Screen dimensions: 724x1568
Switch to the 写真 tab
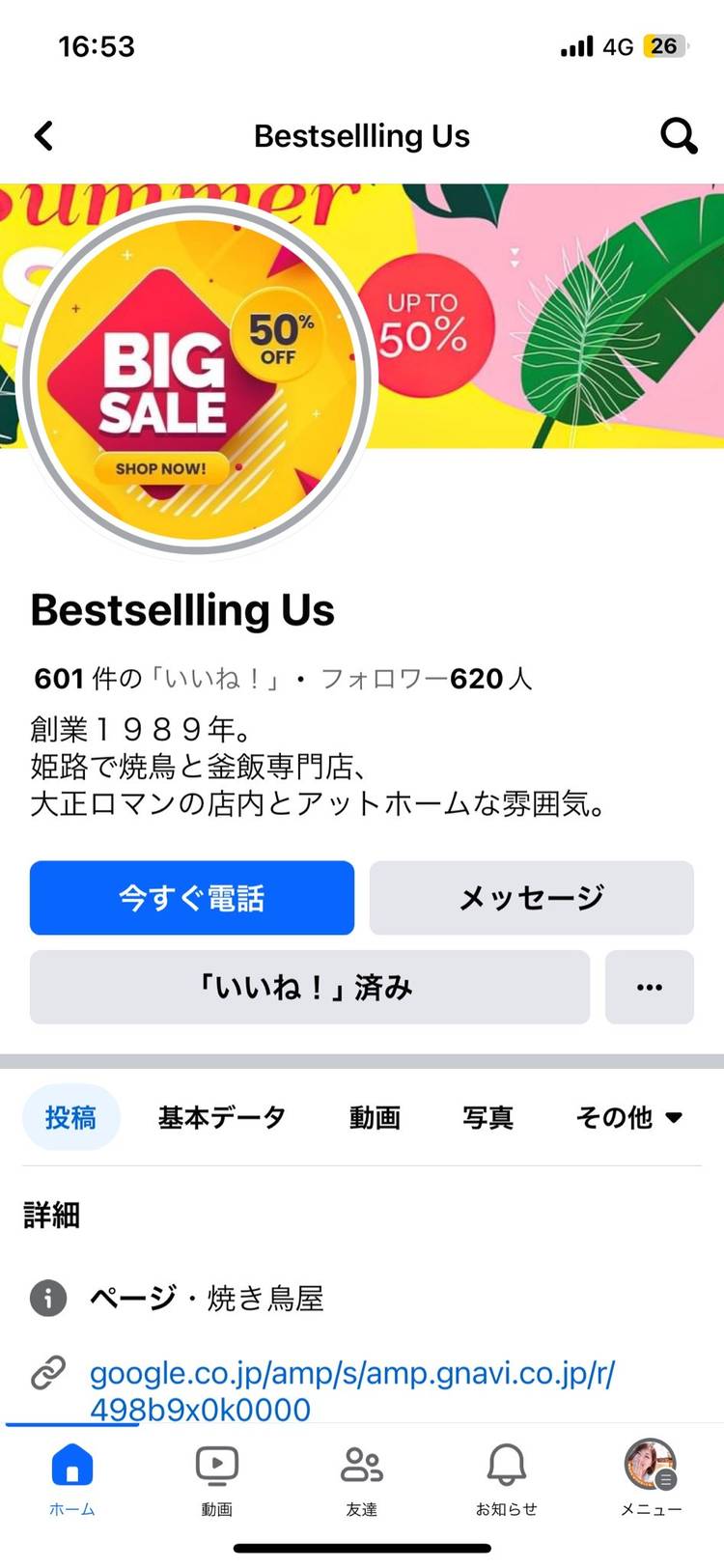(487, 1117)
